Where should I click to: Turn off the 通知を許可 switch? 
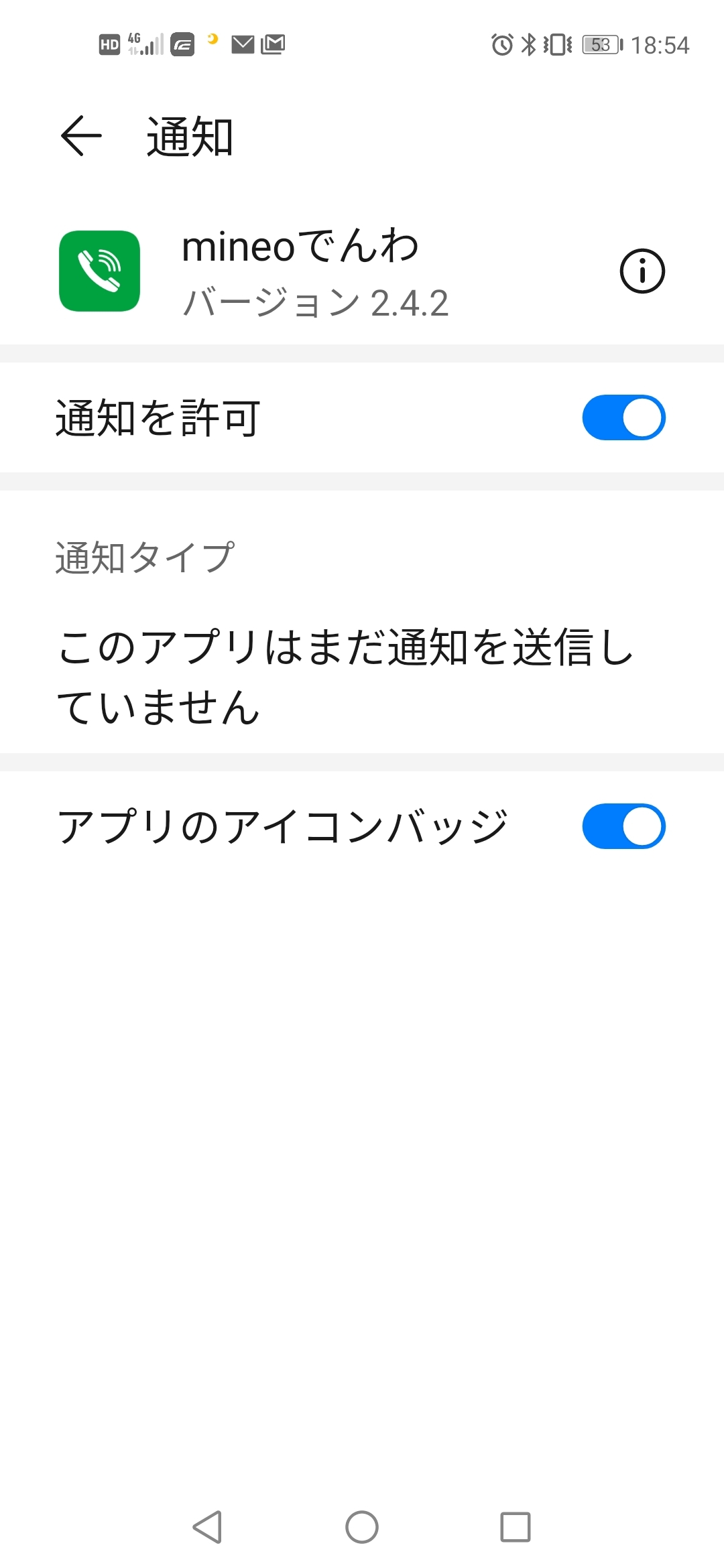tap(623, 417)
